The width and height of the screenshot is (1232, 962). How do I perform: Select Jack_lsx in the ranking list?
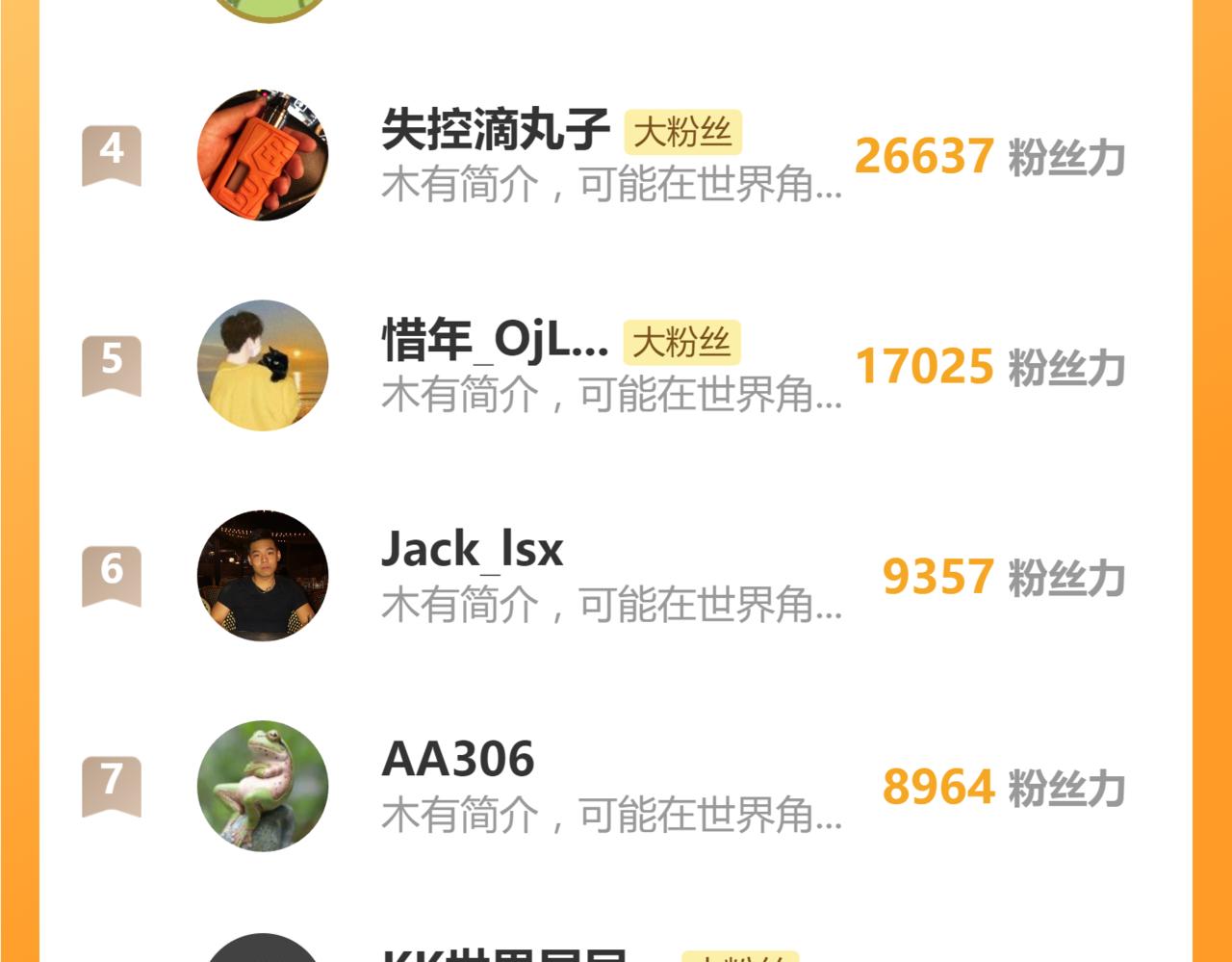tap(472, 551)
